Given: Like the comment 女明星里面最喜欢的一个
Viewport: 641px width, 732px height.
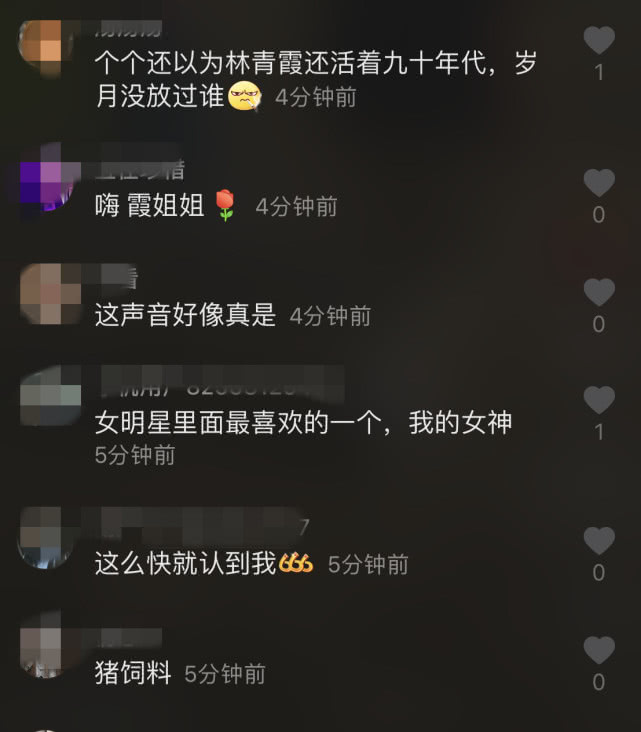Looking at the screenshot, I should pyautogui.click(x=599, y=400).
